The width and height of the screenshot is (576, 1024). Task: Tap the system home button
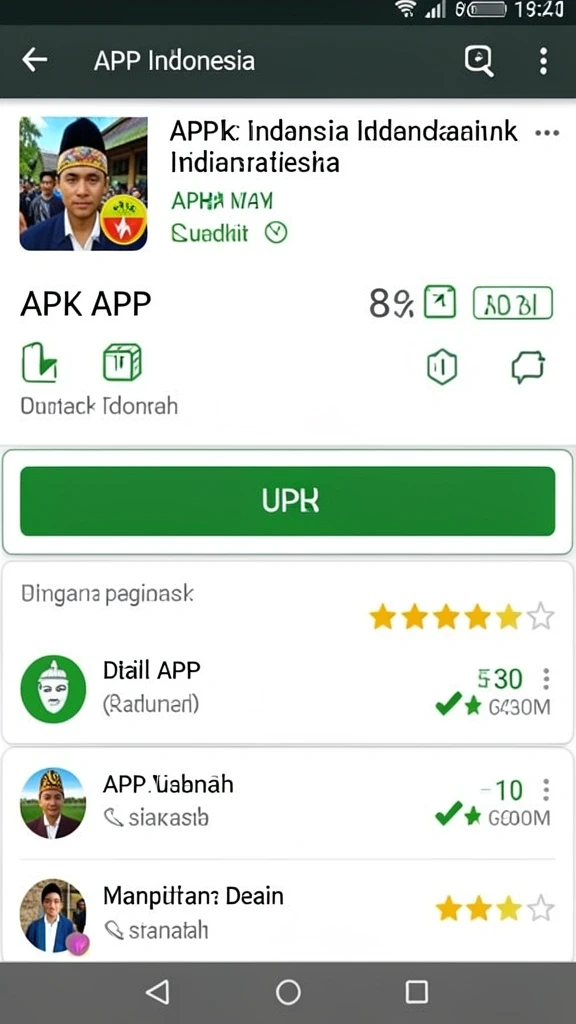(x=288, y=992)
